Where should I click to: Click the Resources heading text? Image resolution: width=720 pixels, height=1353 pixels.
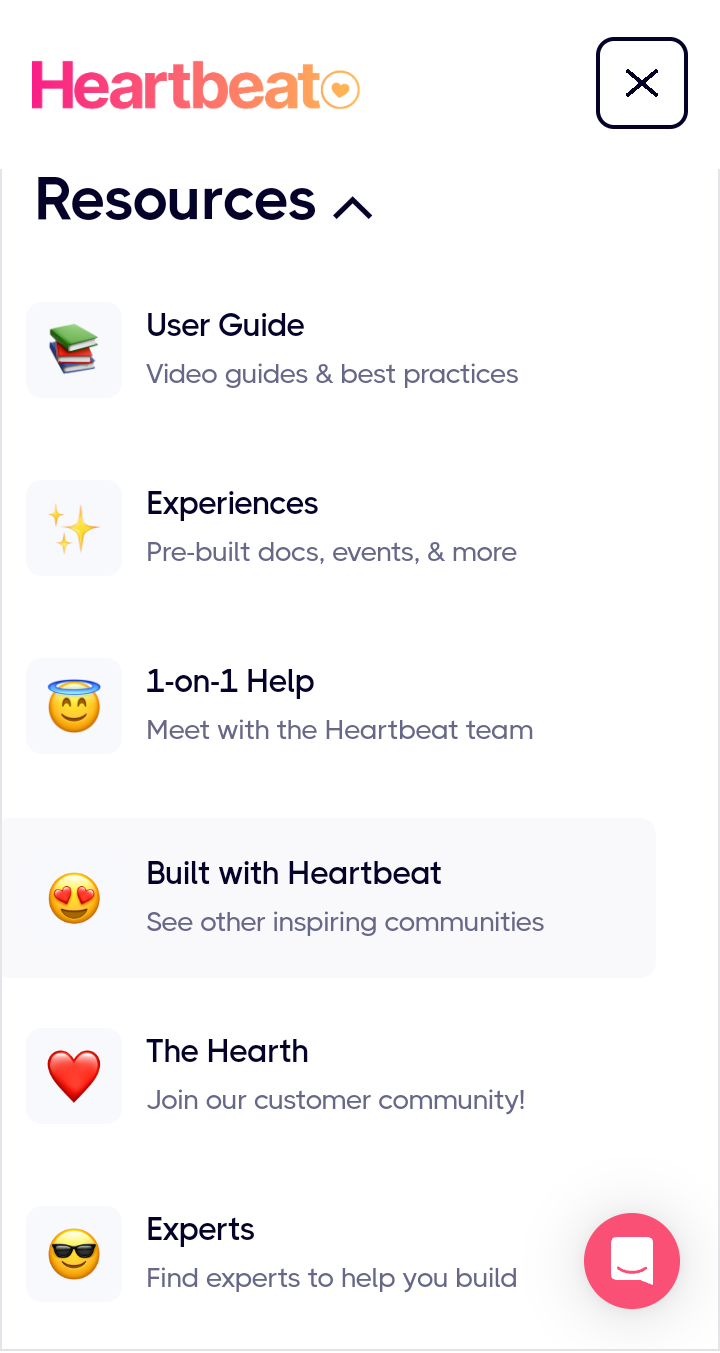175,200
